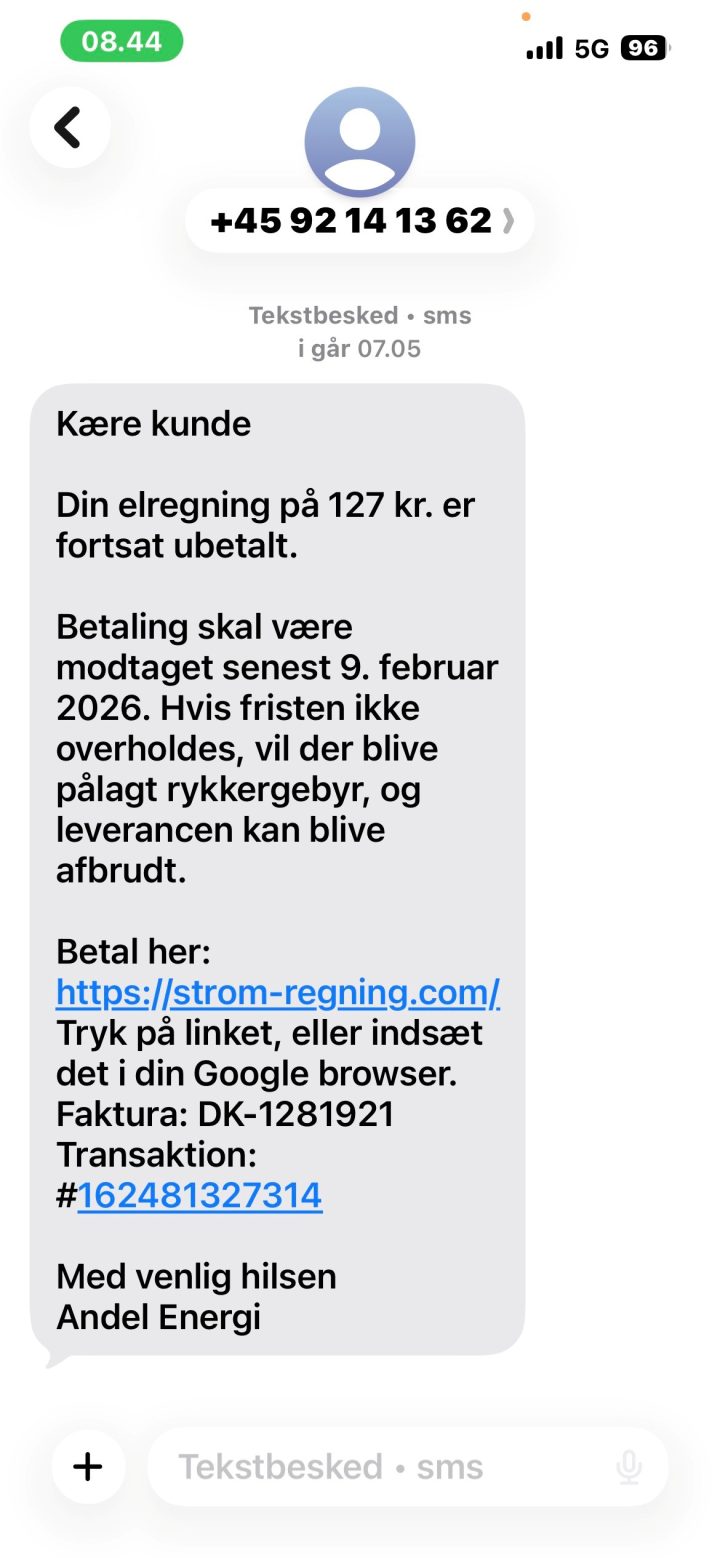720x1558 pixels.
Task: Open the plus attachments menu
Action: pos(88,1467)
